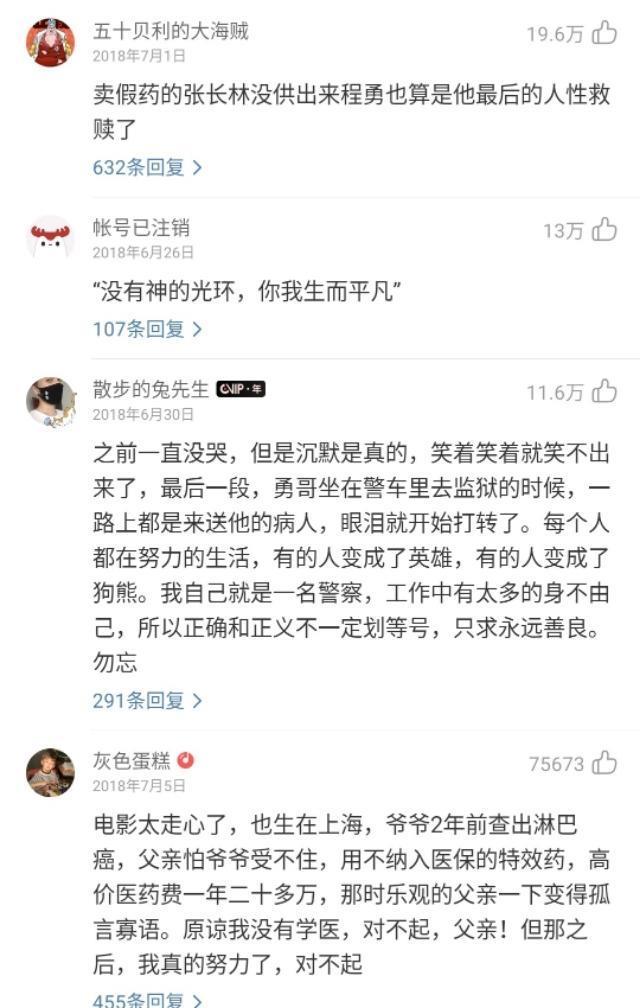The height and width of the screenshot is (1008, 640).
Task: Open 灰色蛋糕's profile avatar
Action: pyautogui.click(x=50, y=772)
